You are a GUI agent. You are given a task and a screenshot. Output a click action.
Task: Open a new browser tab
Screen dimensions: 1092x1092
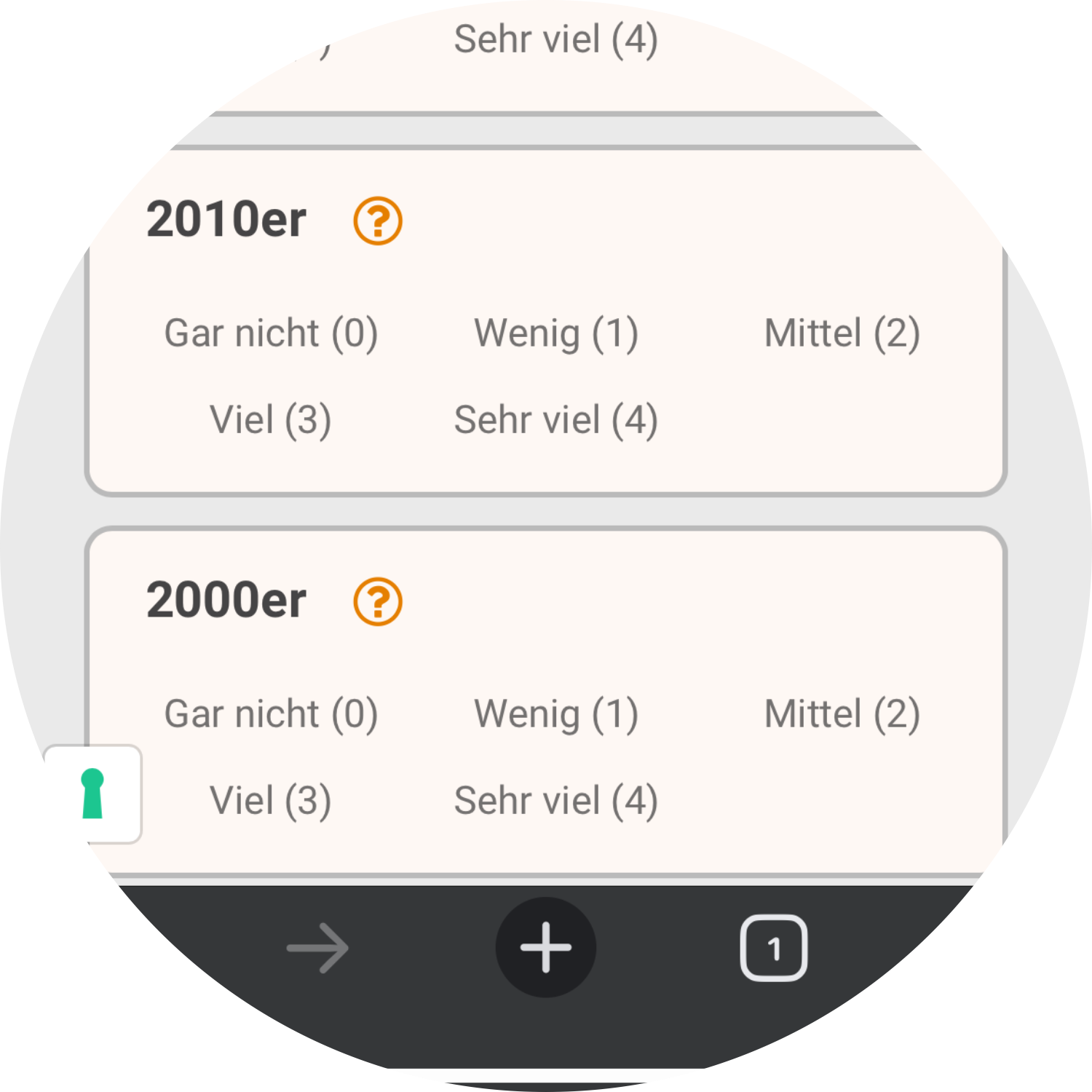pyautogui.click(x=546, y=948)
